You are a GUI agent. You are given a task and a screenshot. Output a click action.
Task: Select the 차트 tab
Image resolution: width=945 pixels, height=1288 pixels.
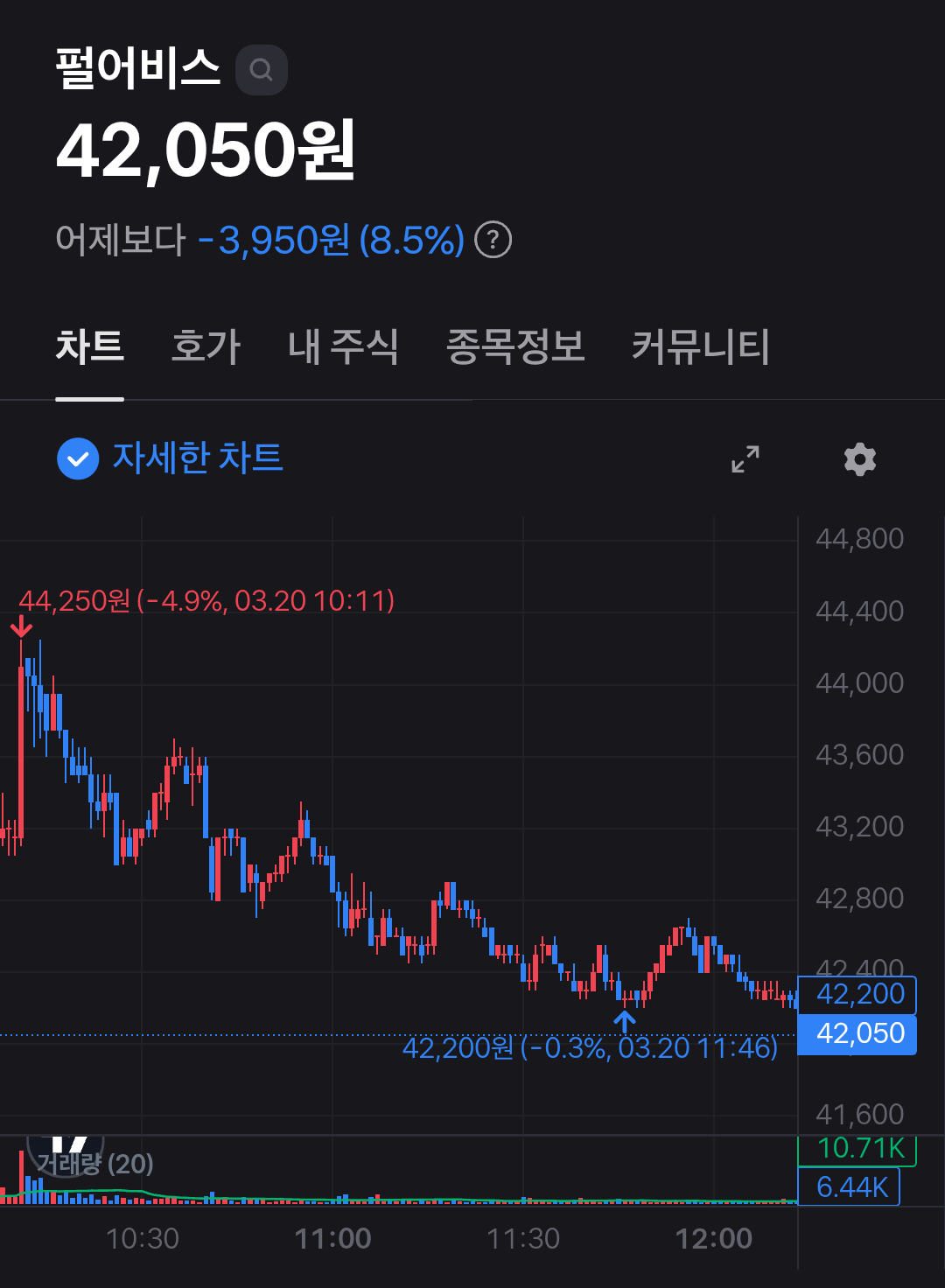click(89, 347)
